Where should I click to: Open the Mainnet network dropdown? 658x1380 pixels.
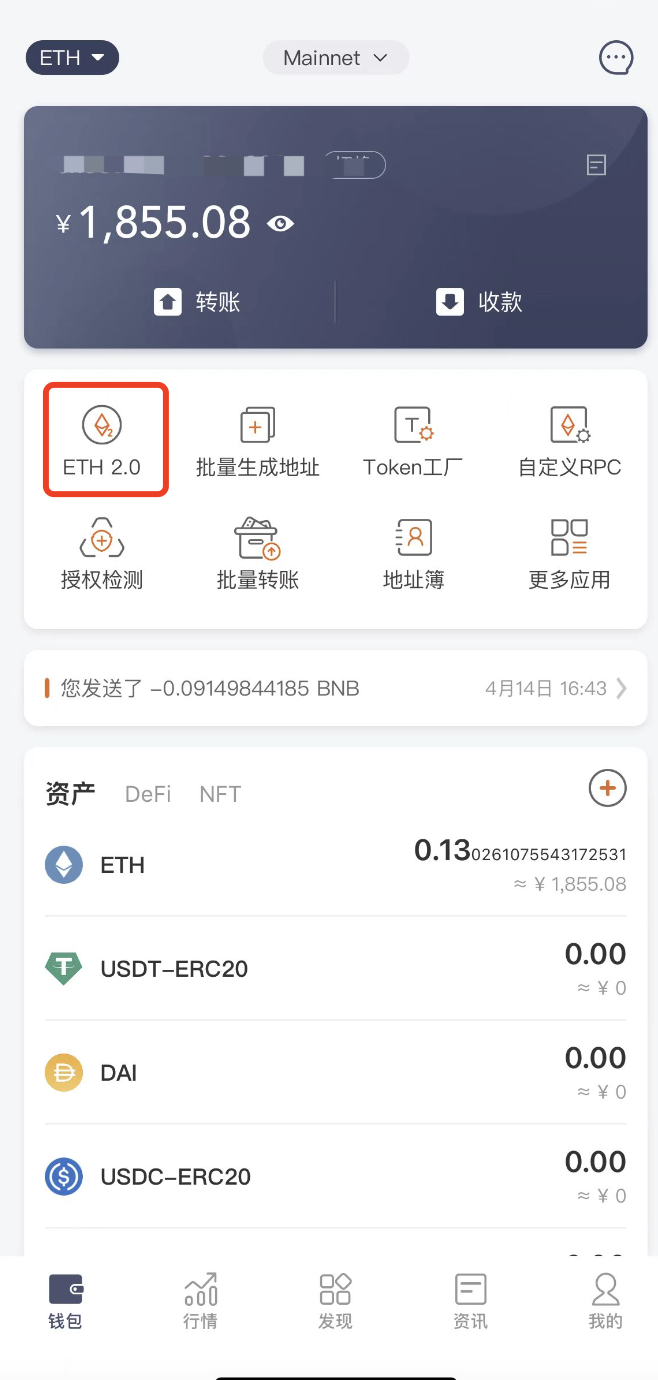pyautogui.click(x=335, y=58)
